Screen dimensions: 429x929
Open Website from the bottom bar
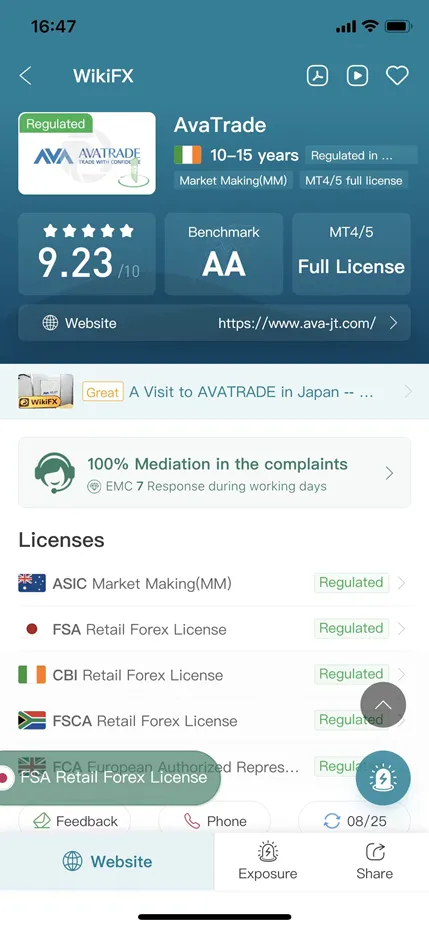[107, 861]
